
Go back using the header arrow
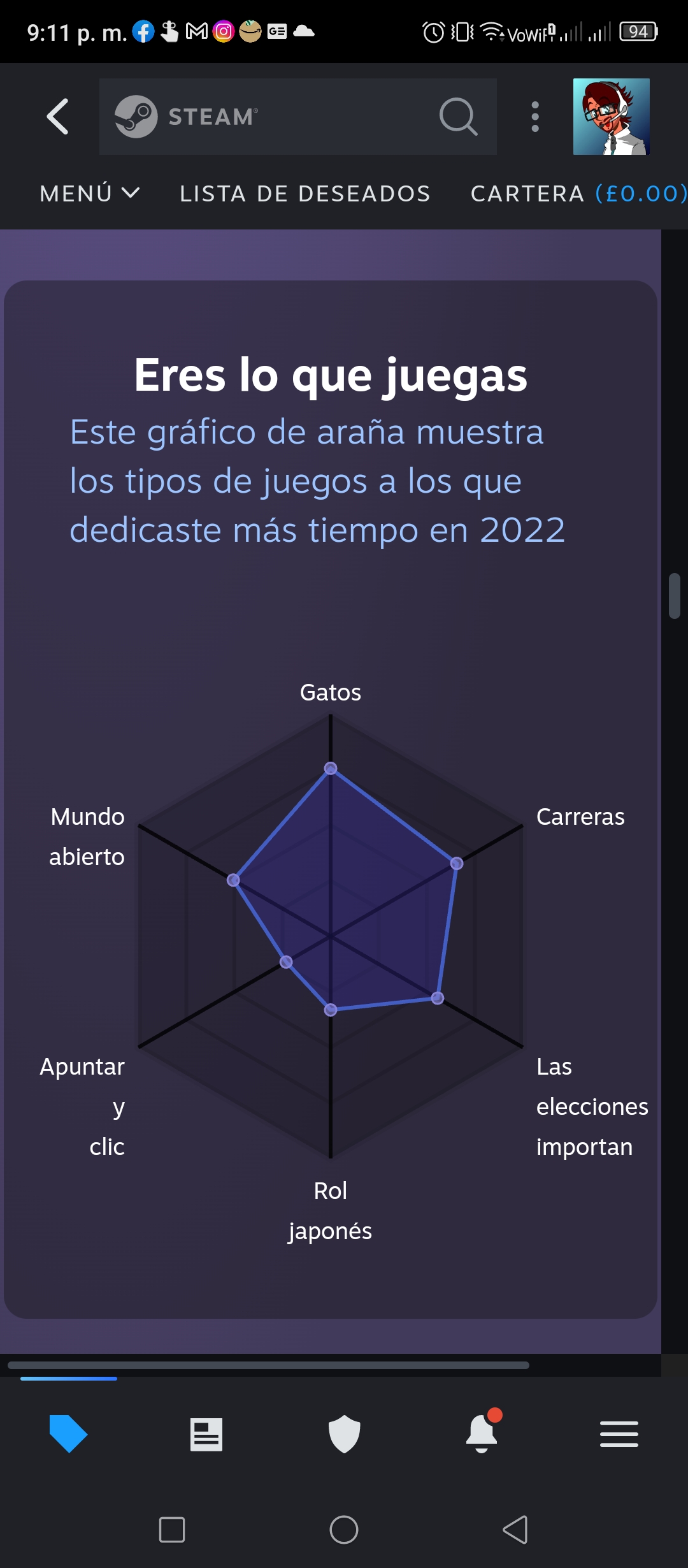(x=58, y=117)
